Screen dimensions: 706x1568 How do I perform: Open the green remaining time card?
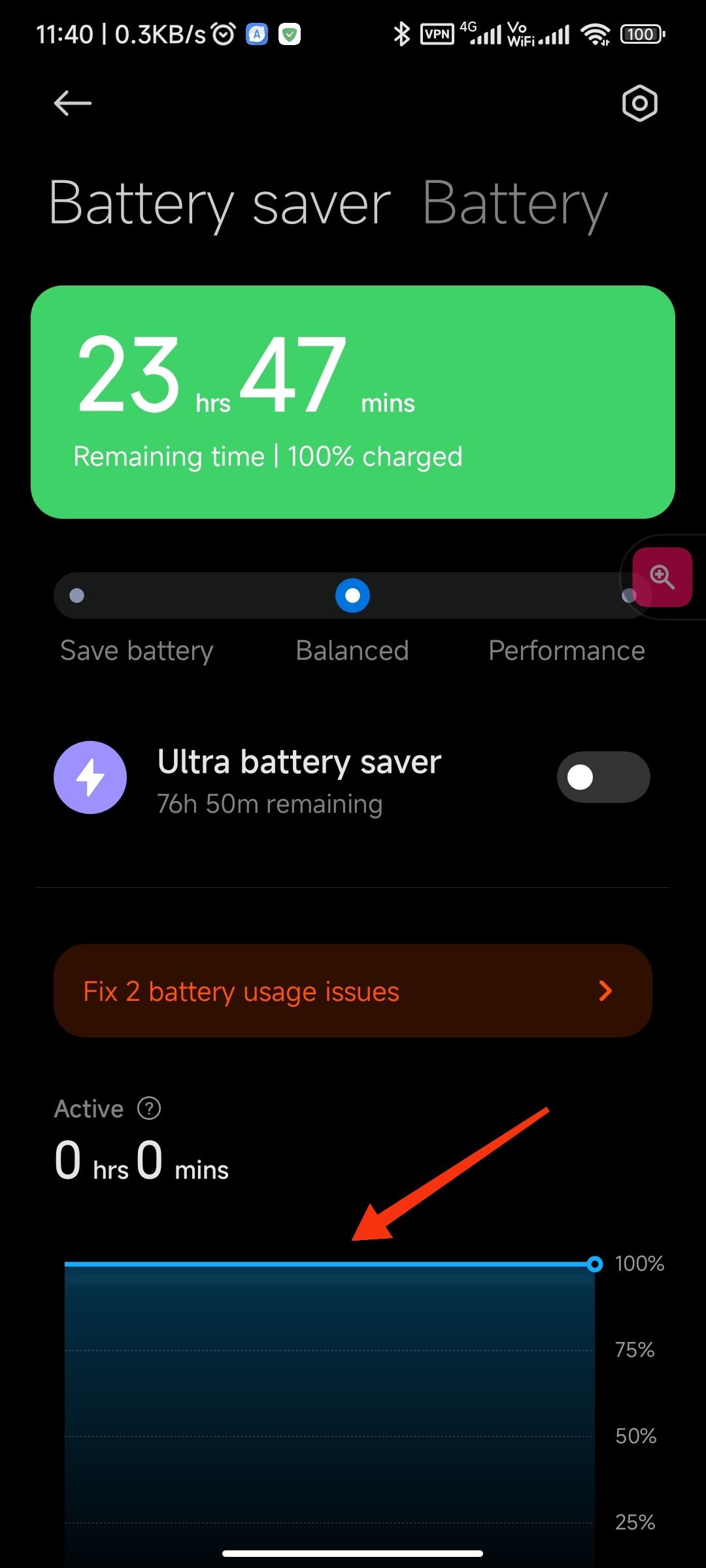tap(353, 402)
